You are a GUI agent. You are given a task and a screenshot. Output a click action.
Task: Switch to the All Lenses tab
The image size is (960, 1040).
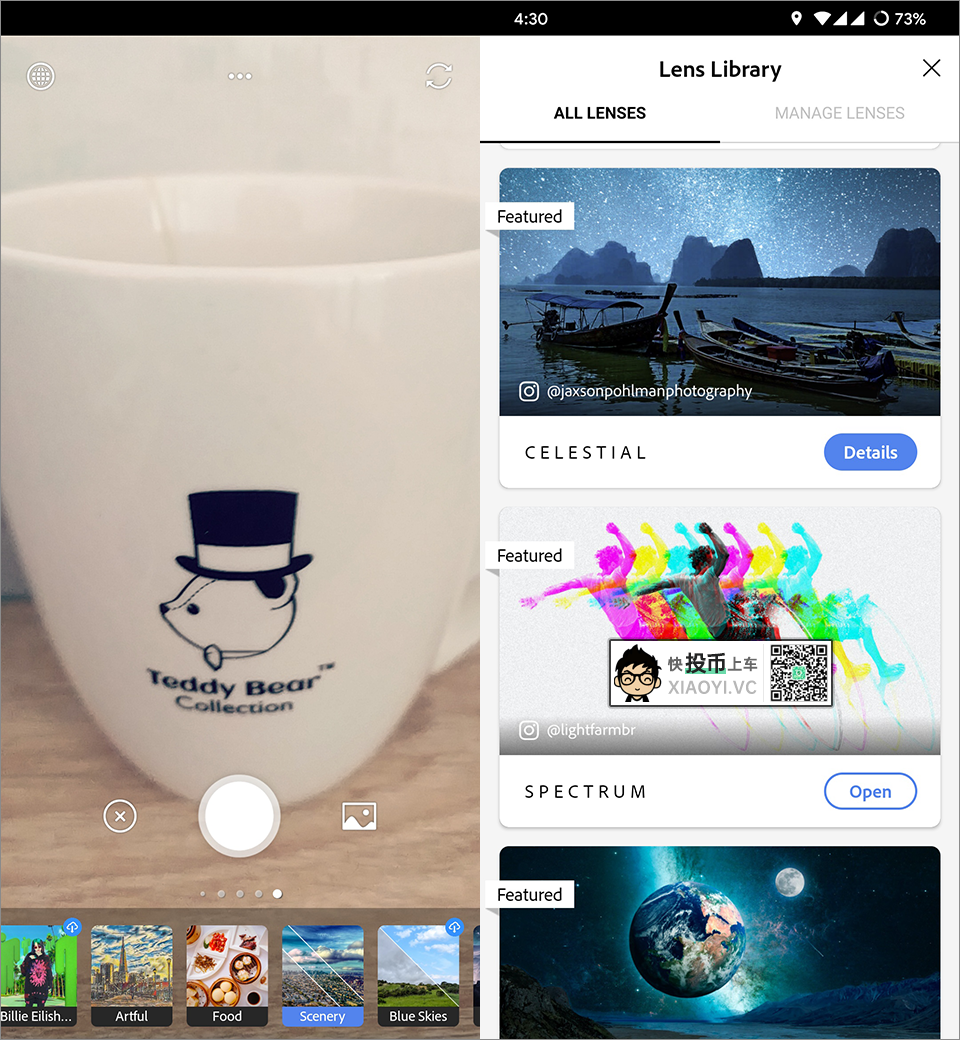pos(600,113)
